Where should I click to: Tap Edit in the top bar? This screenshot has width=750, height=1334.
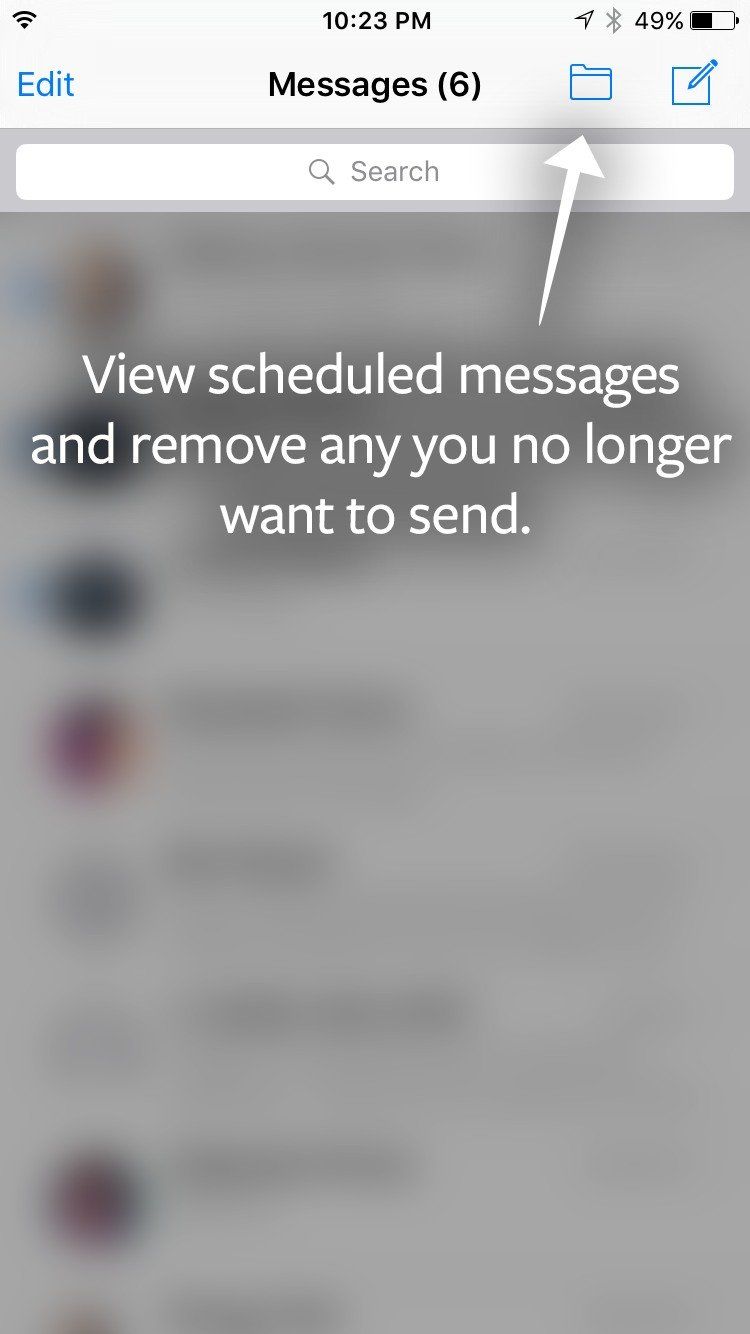click(x=46, y=84)
